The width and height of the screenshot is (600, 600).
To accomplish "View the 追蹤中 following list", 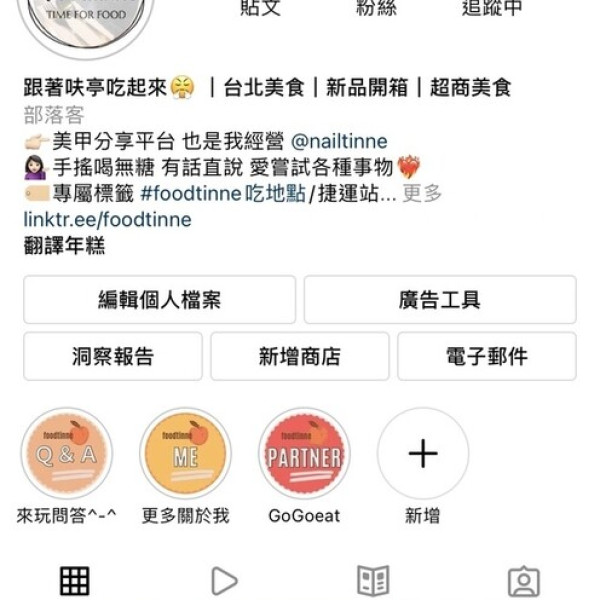I will pyautogui.click(x=492, y=9).
